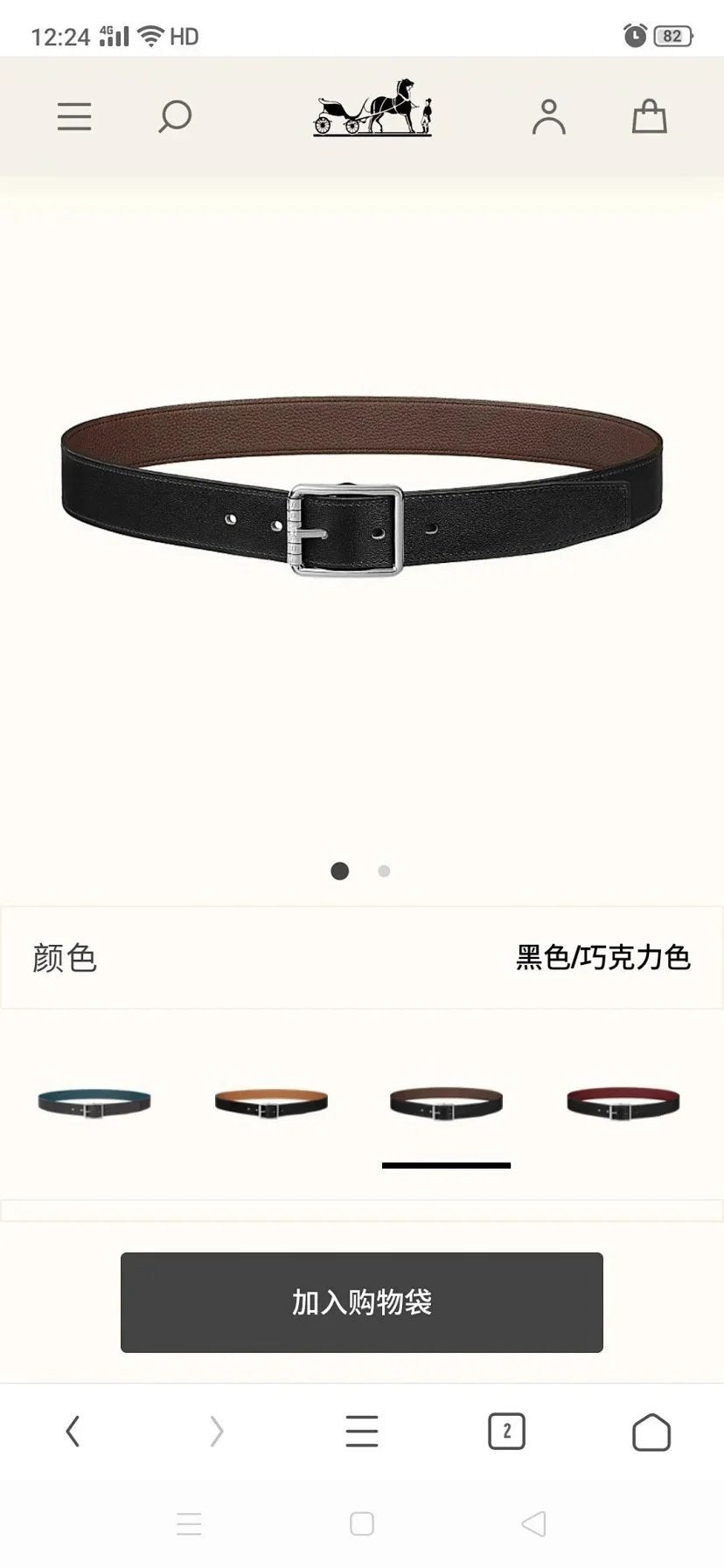Viewport: 724px width, 1568px height.
Task: Open the shopping bag
Action: point(650,116)
